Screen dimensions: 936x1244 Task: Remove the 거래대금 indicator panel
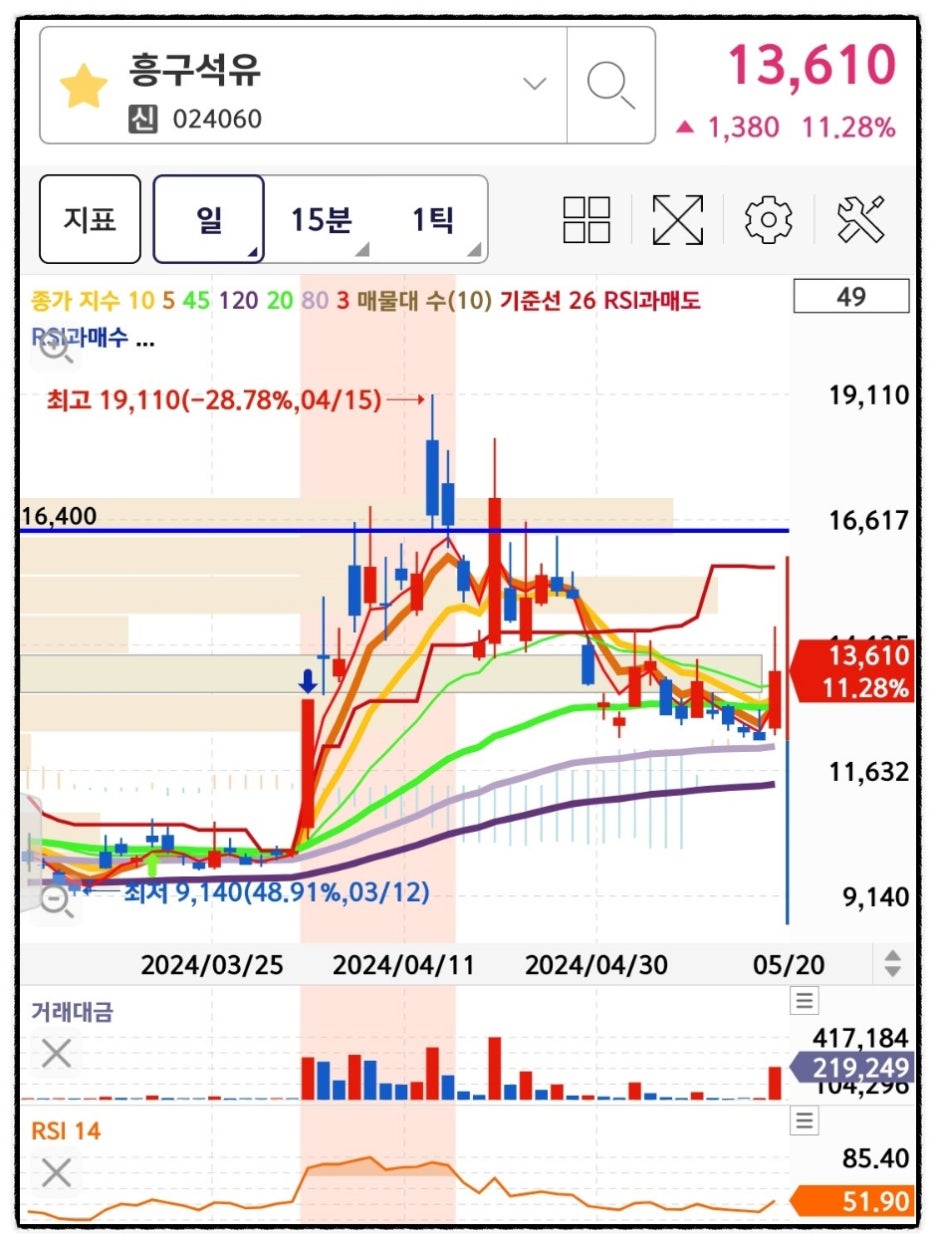[56, 1052]
